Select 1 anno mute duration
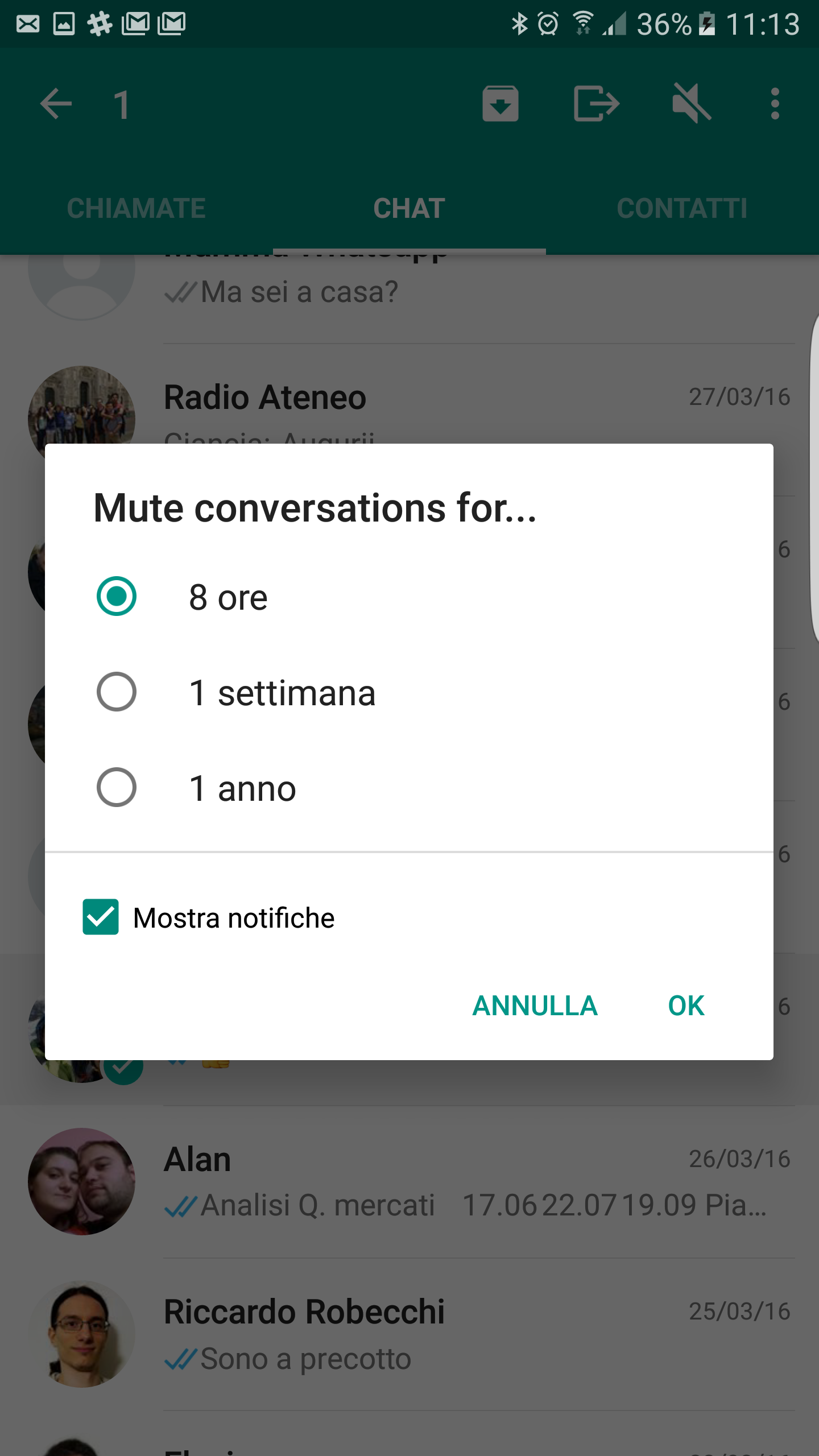The image size is (819, 1456). tap(117, 788)
